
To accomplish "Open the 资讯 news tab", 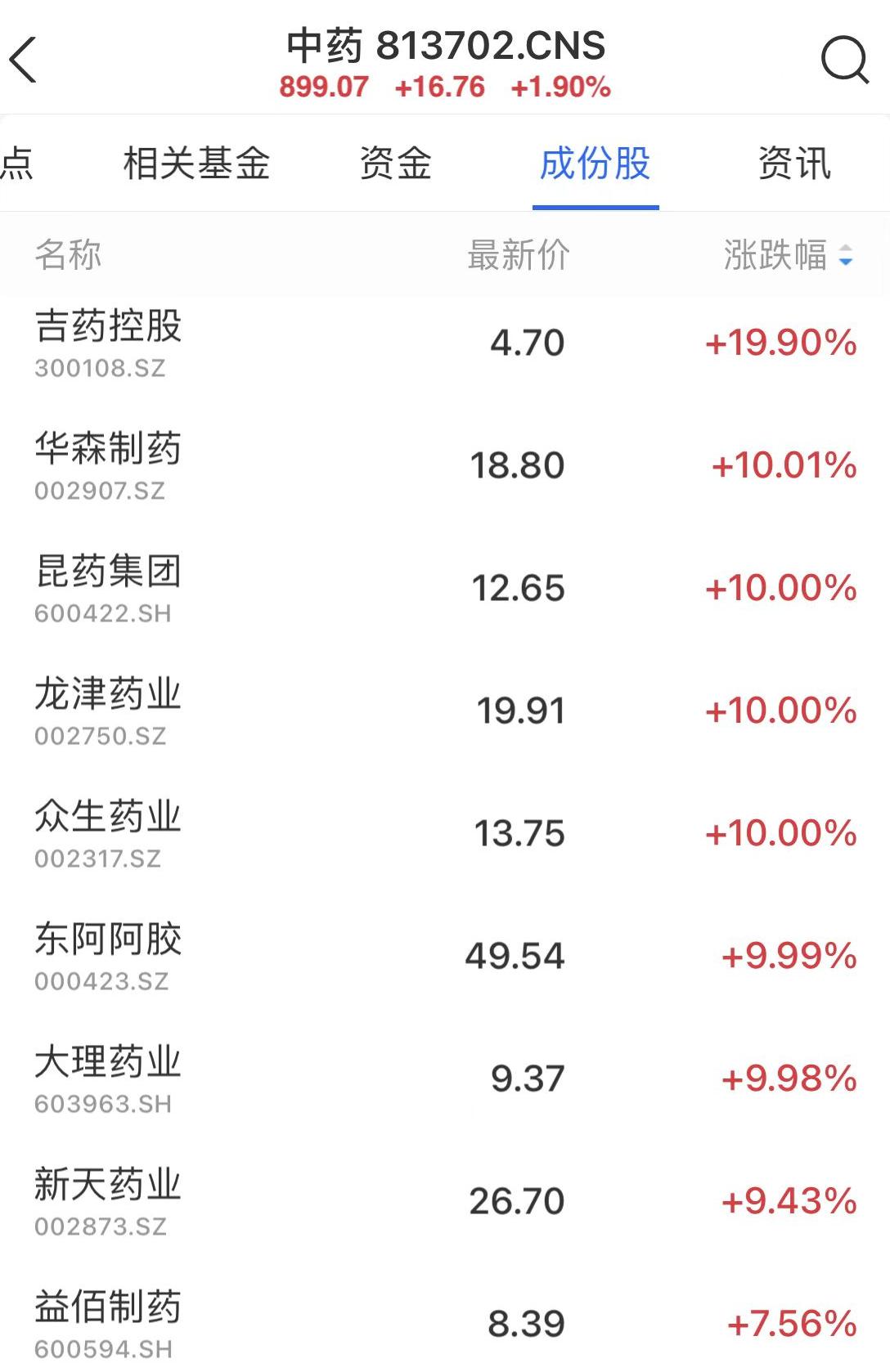I will click(794, 164).
